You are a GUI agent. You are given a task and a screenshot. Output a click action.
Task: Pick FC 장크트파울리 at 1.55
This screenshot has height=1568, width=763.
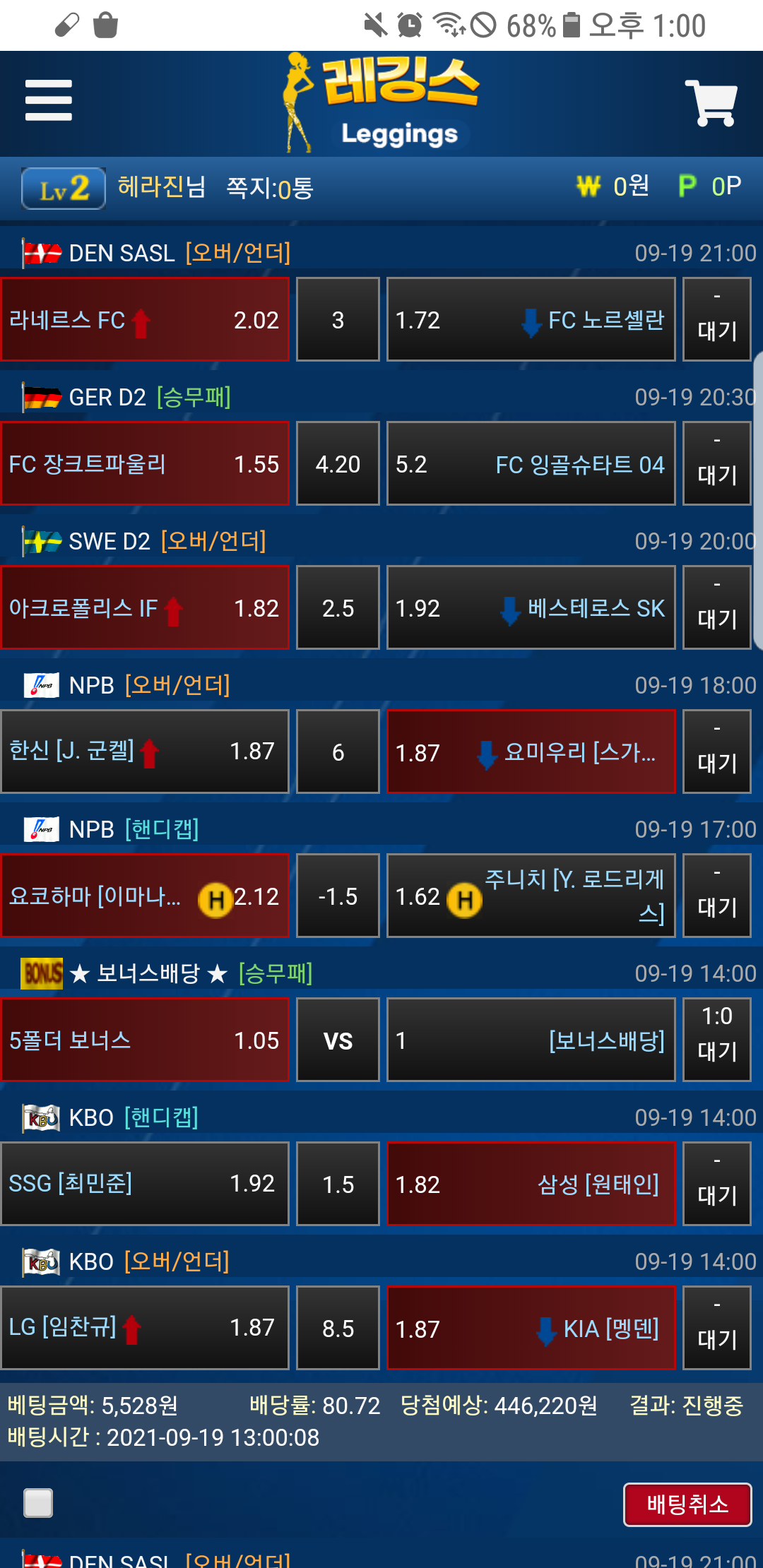[x=145, y=464]
